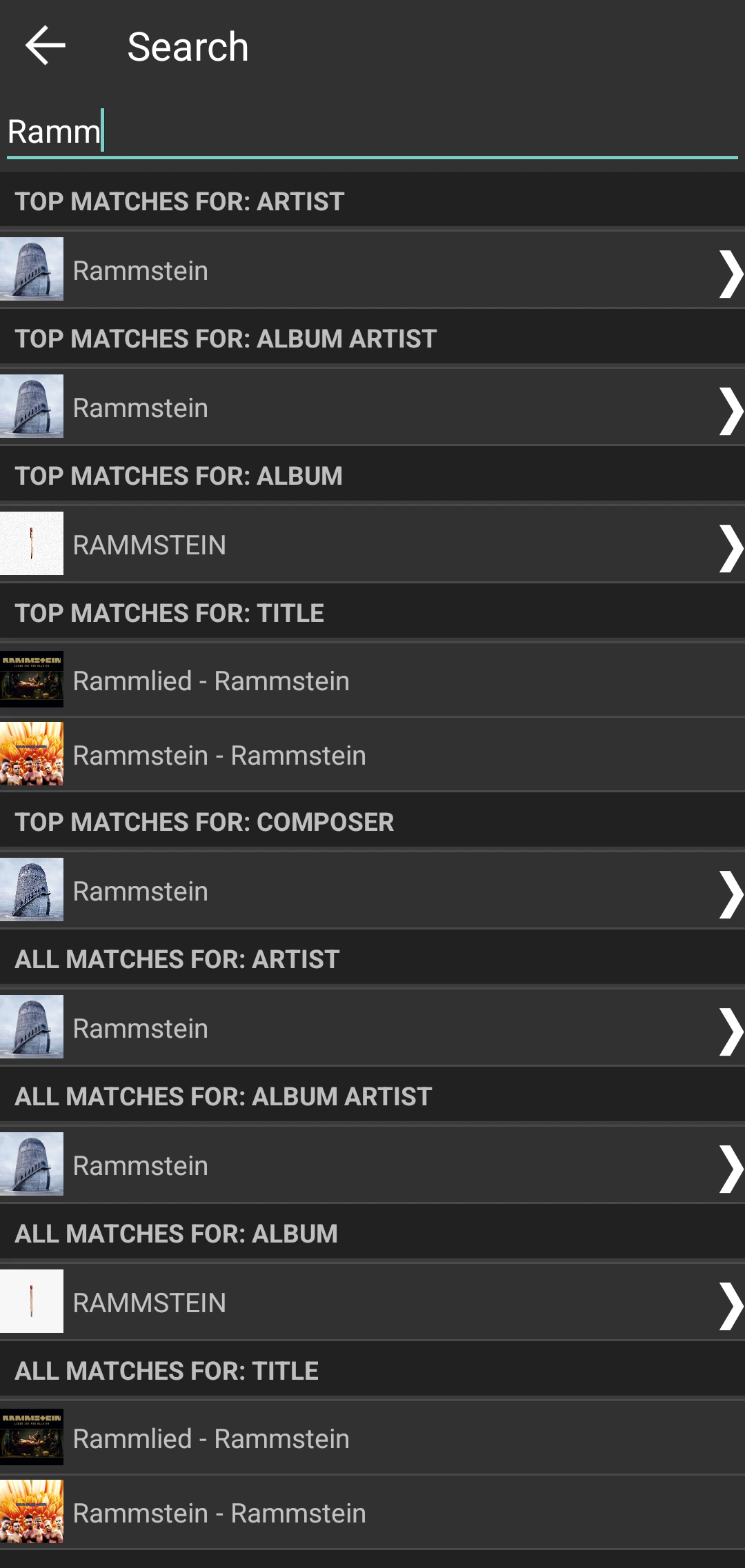The image size is (745, 1568).
Task: Go back using the arrow icon
Action: [x=46, y=46]
